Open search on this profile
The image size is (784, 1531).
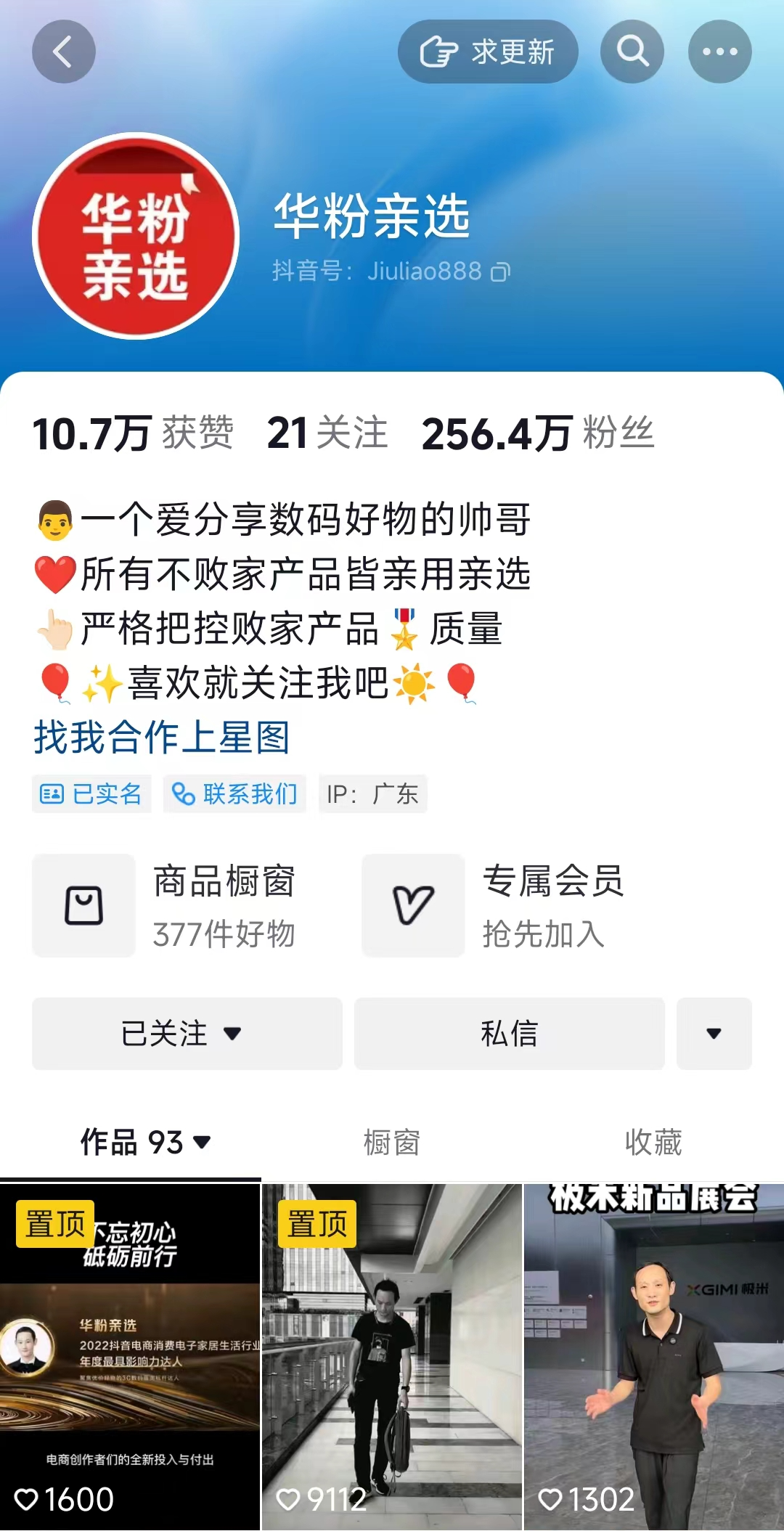click(x=632, y=52)
